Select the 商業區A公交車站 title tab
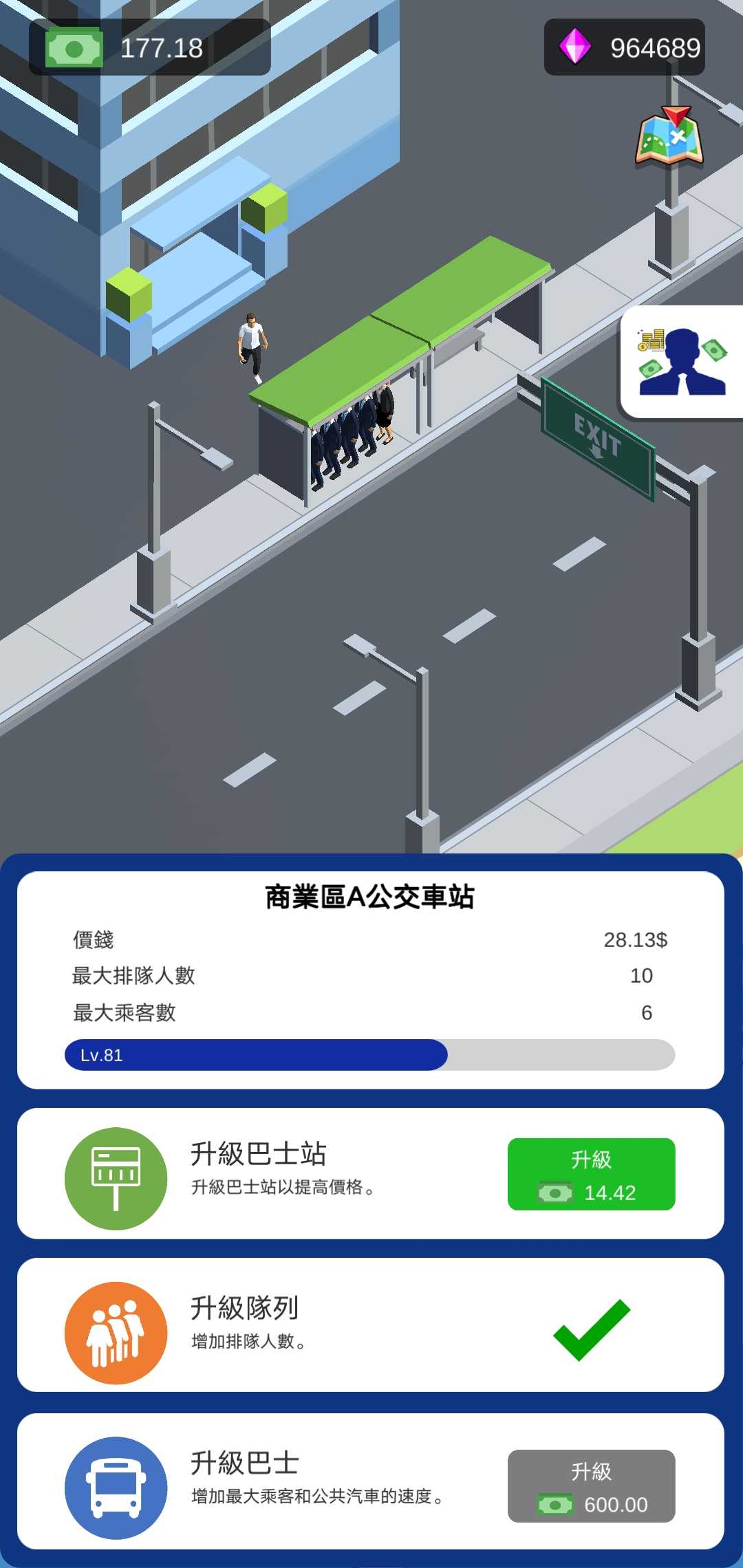The image size is (743, 1568). point(371,897)
